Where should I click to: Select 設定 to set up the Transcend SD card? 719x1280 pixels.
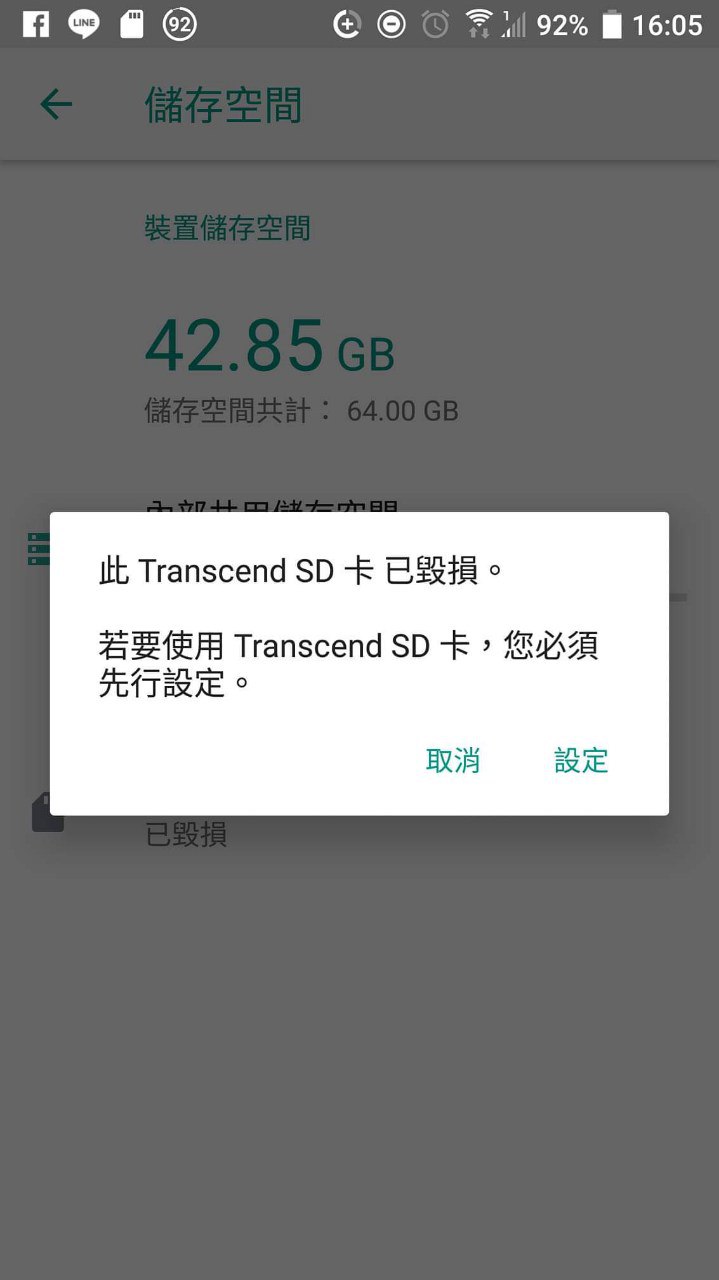(581, 761)
